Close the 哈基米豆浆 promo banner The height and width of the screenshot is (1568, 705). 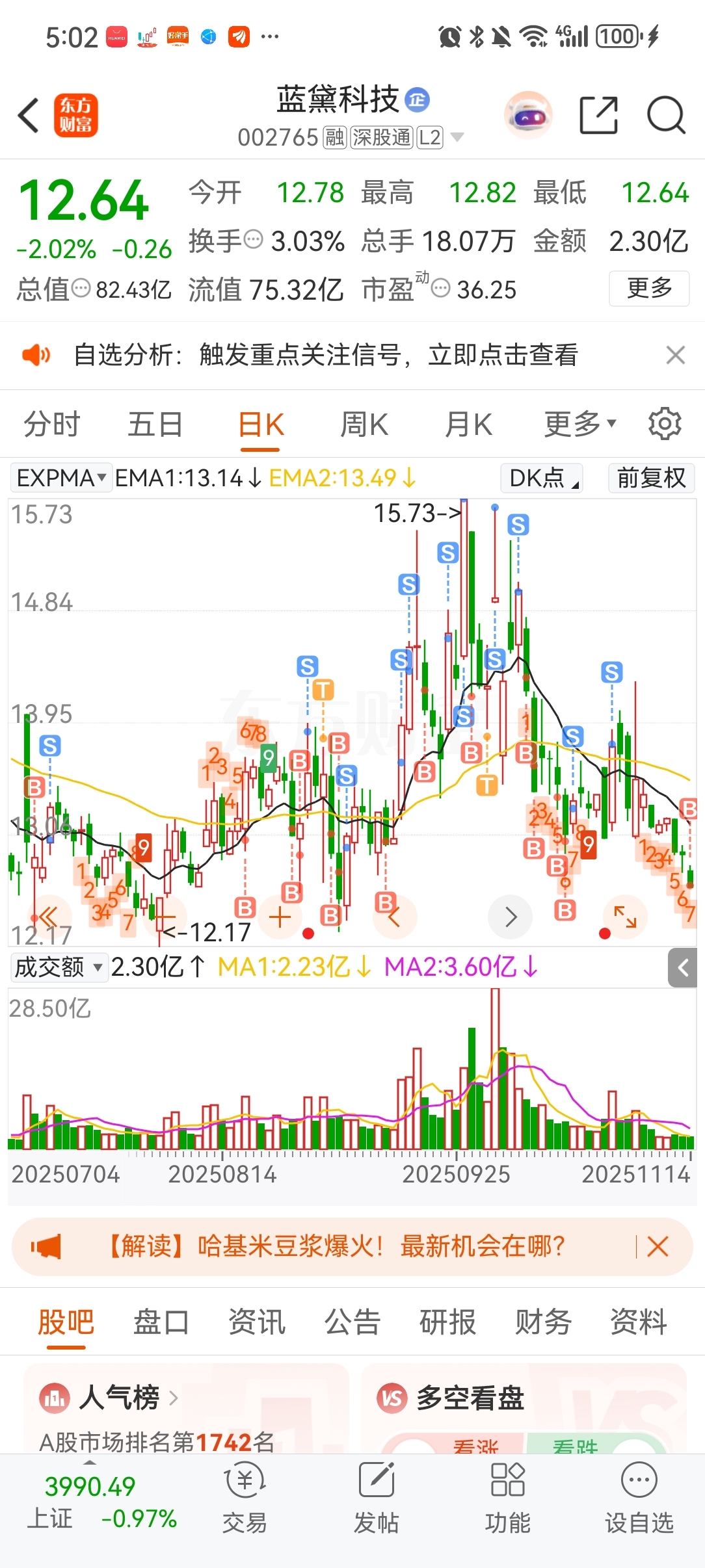(x=658, y=1247)
